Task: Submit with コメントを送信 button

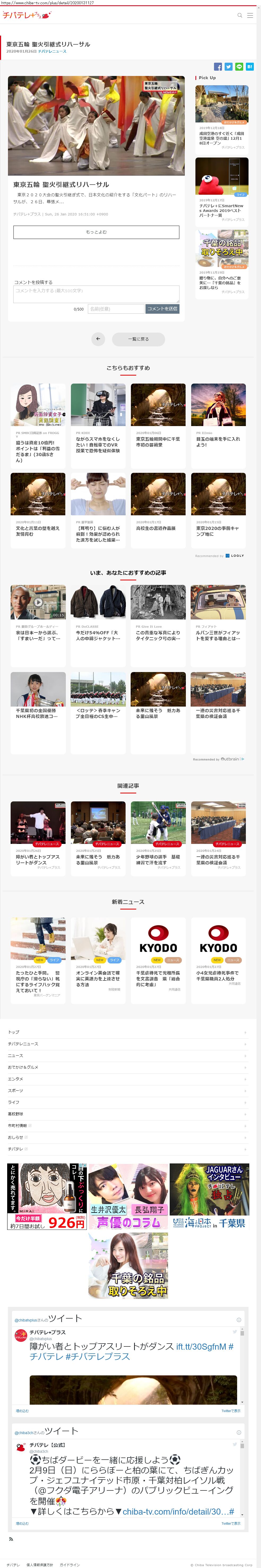Action: point(162,309)
